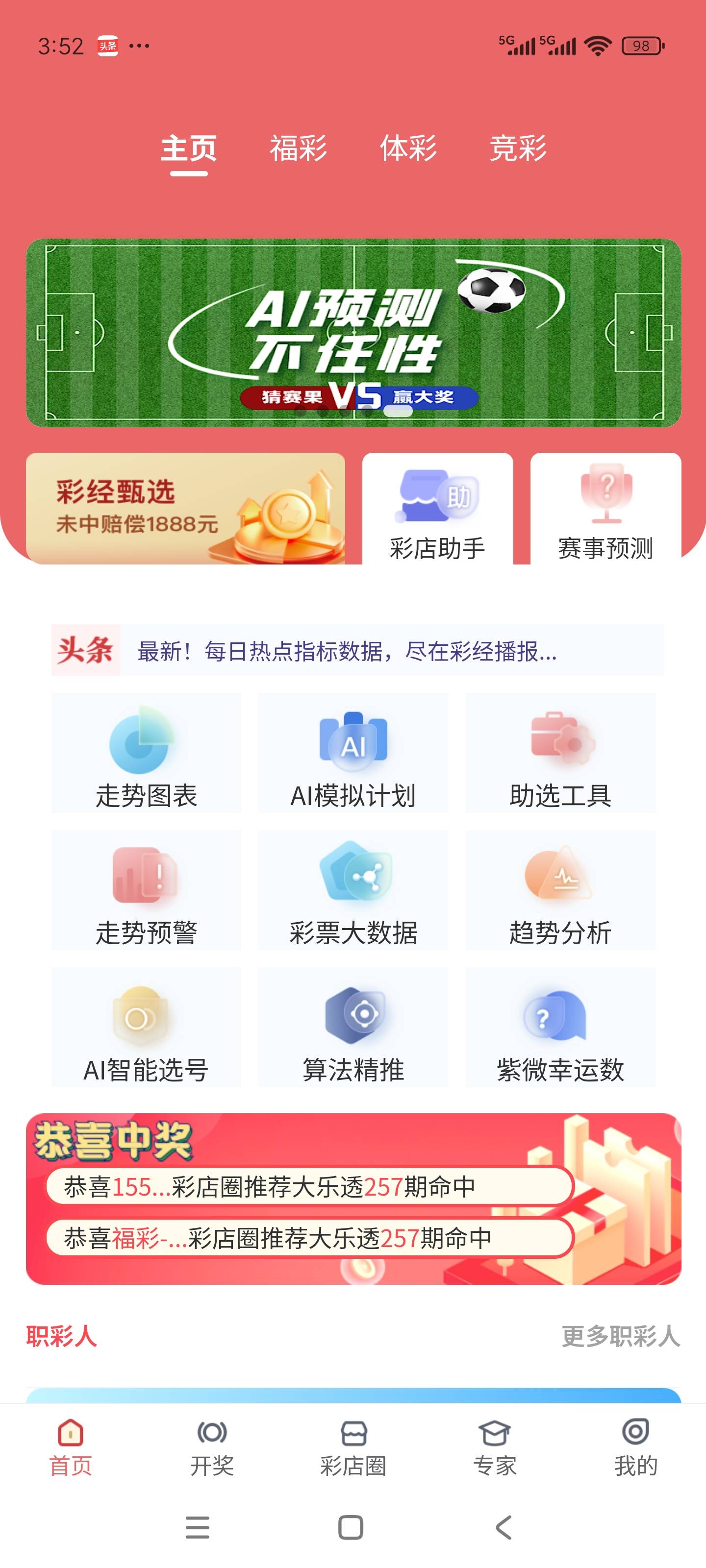This screenshot has height=1568, width=706.
Task: Open AI模拟计划
Action: point(353,754)
